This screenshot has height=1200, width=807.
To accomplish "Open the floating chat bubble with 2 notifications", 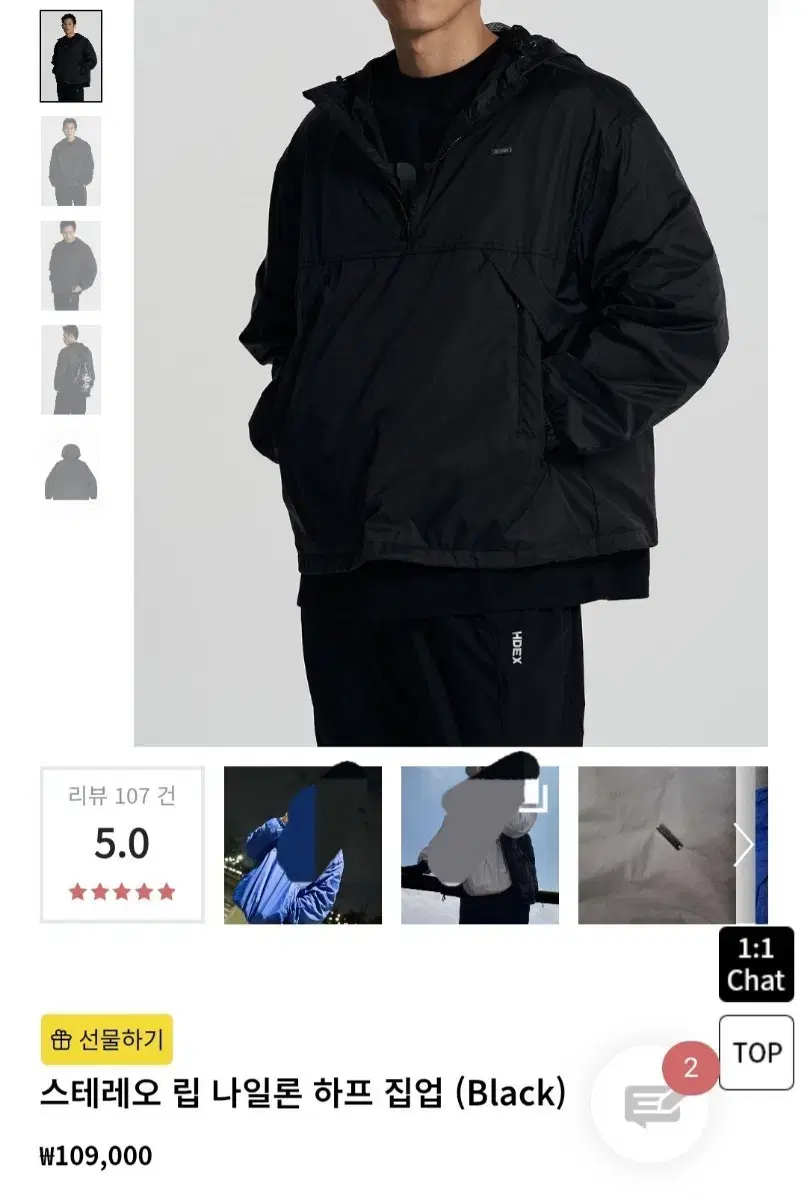I will pos(651,1103).
